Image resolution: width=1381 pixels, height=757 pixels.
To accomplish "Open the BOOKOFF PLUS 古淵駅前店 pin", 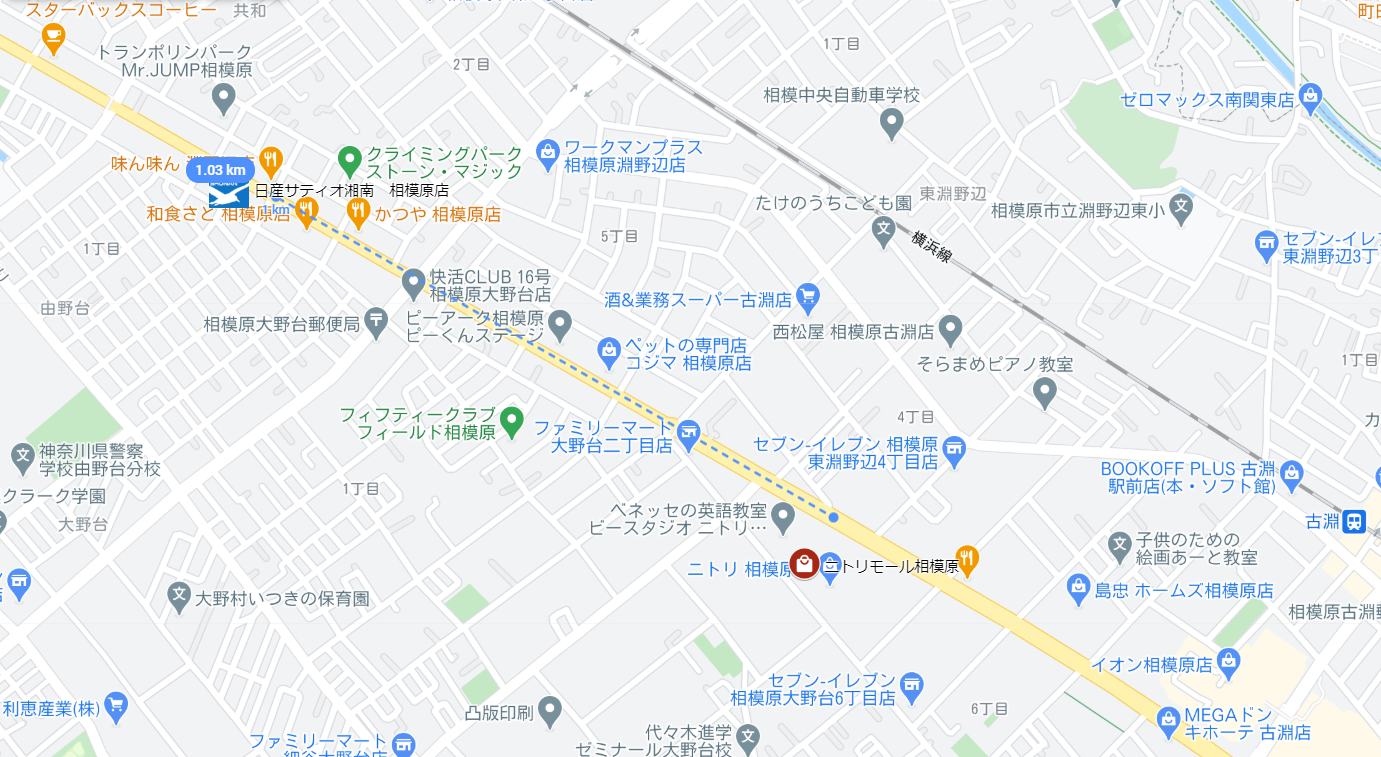I will coord(1290,472).
